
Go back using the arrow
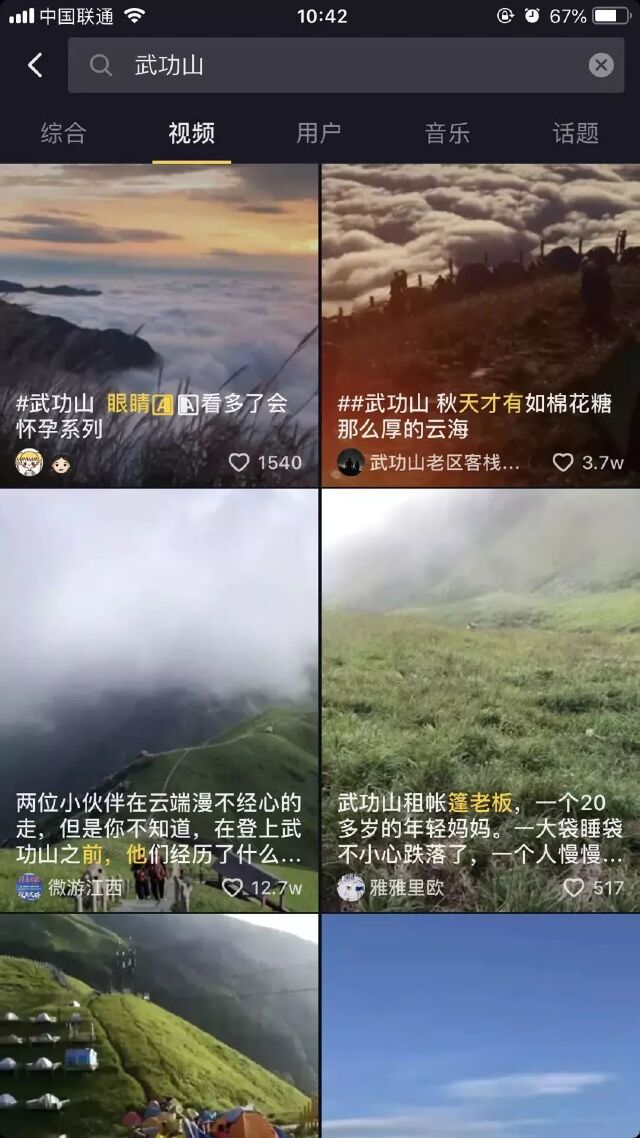pyautogui.click(x=35, y=66)
